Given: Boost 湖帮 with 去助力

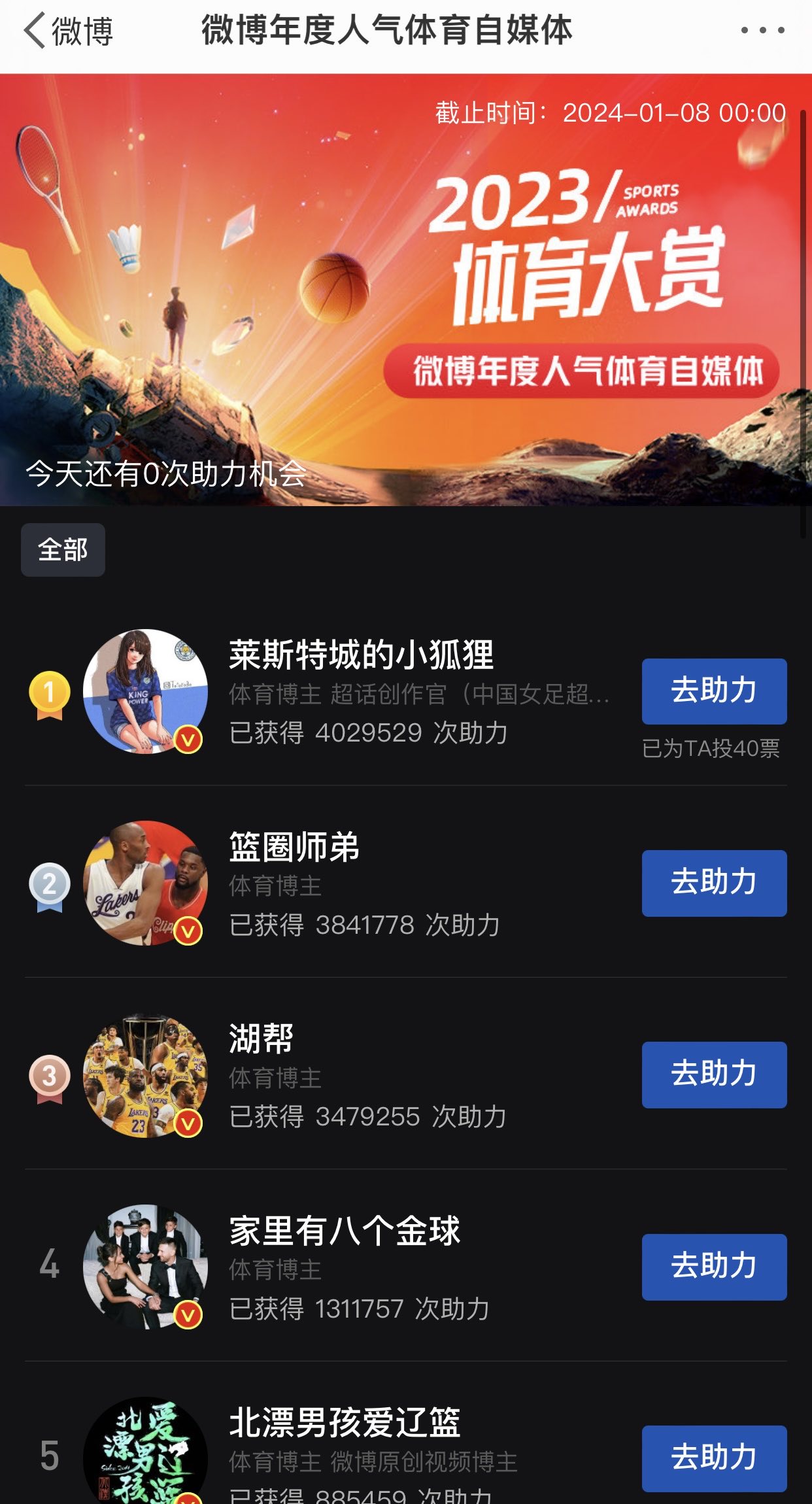Looking at the screenshot, I should point(714,1074).
